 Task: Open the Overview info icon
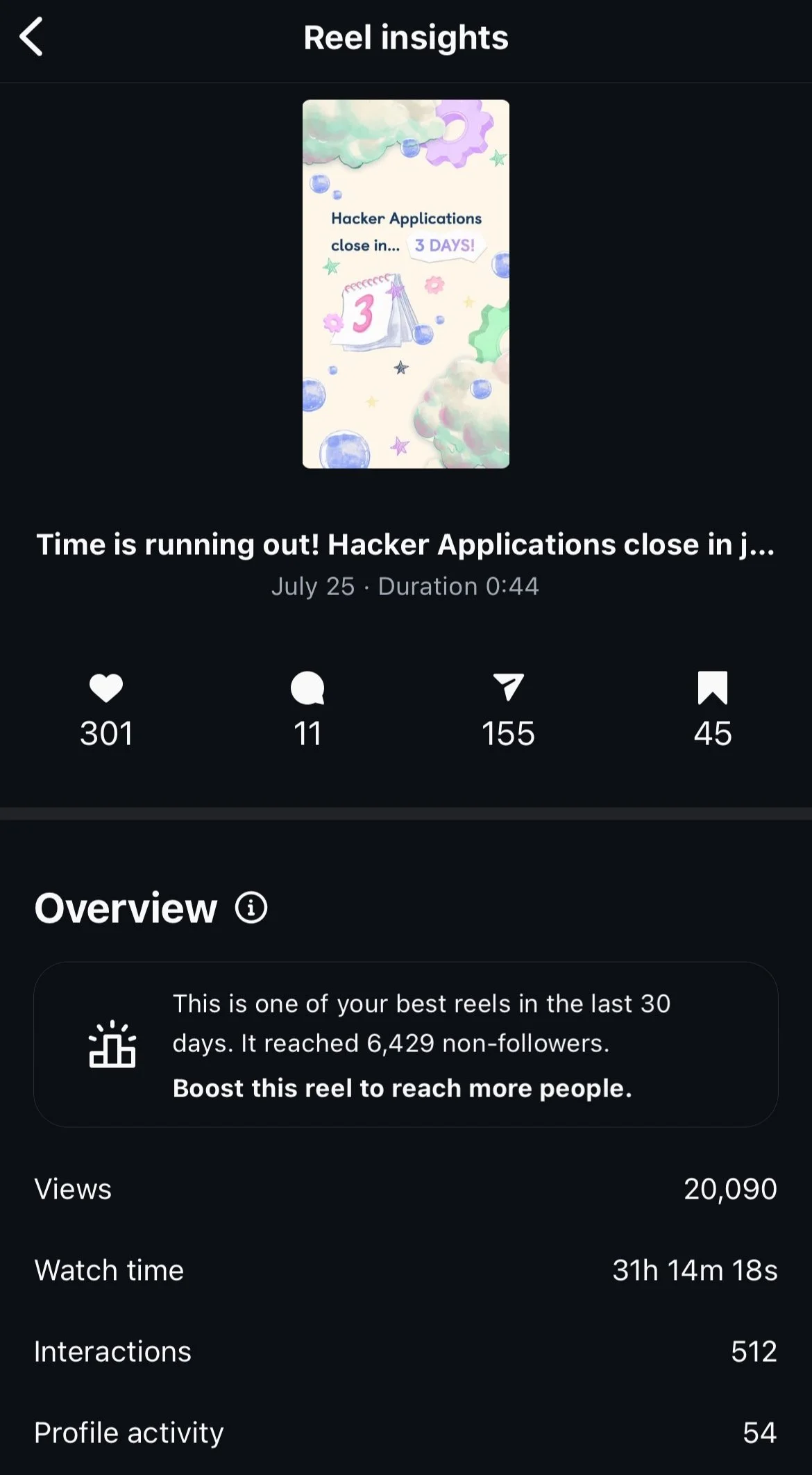pos(251,908)
